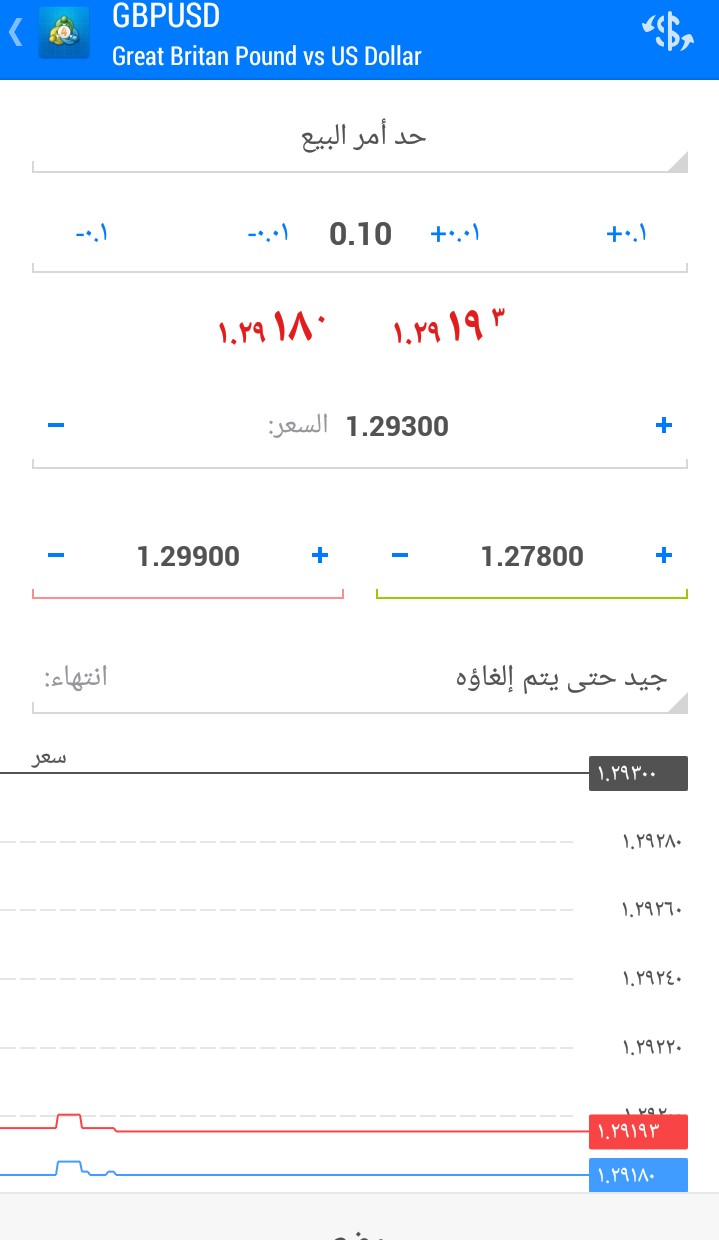Go back using the header arrow
Screen dimensions: 719x1240
click(x=16, y=34)
